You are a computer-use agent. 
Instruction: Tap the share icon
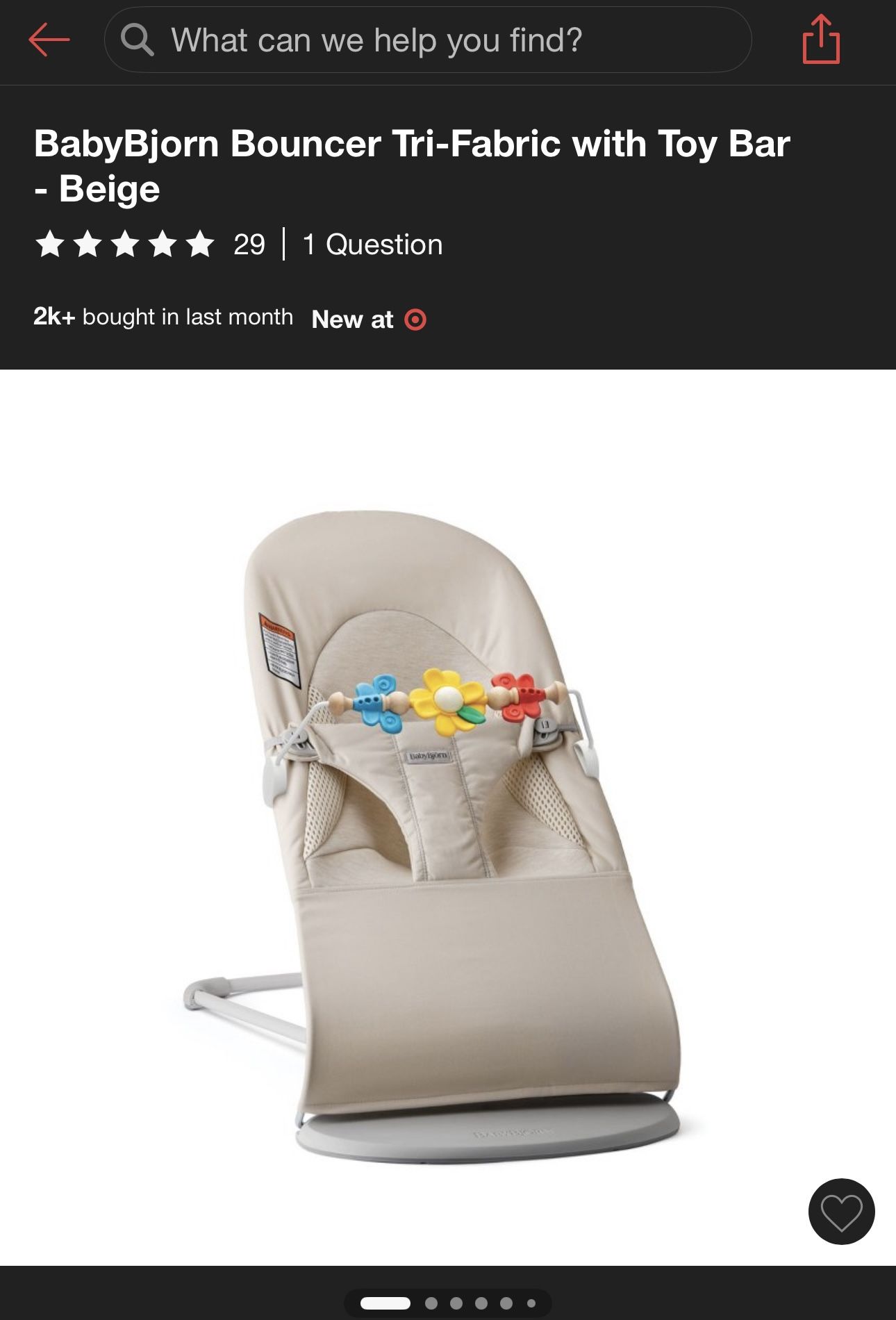coord(822,40)
